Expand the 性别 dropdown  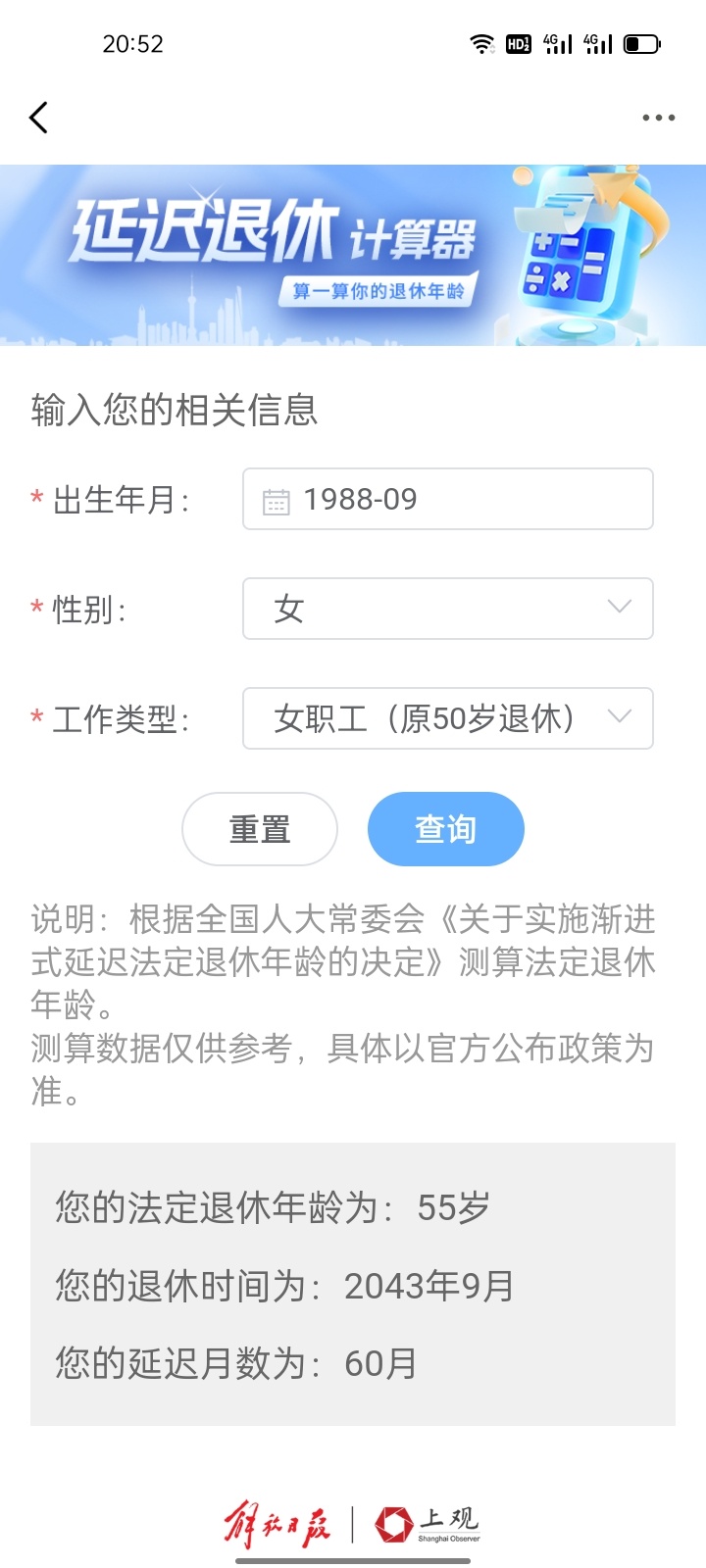[447, 609]
